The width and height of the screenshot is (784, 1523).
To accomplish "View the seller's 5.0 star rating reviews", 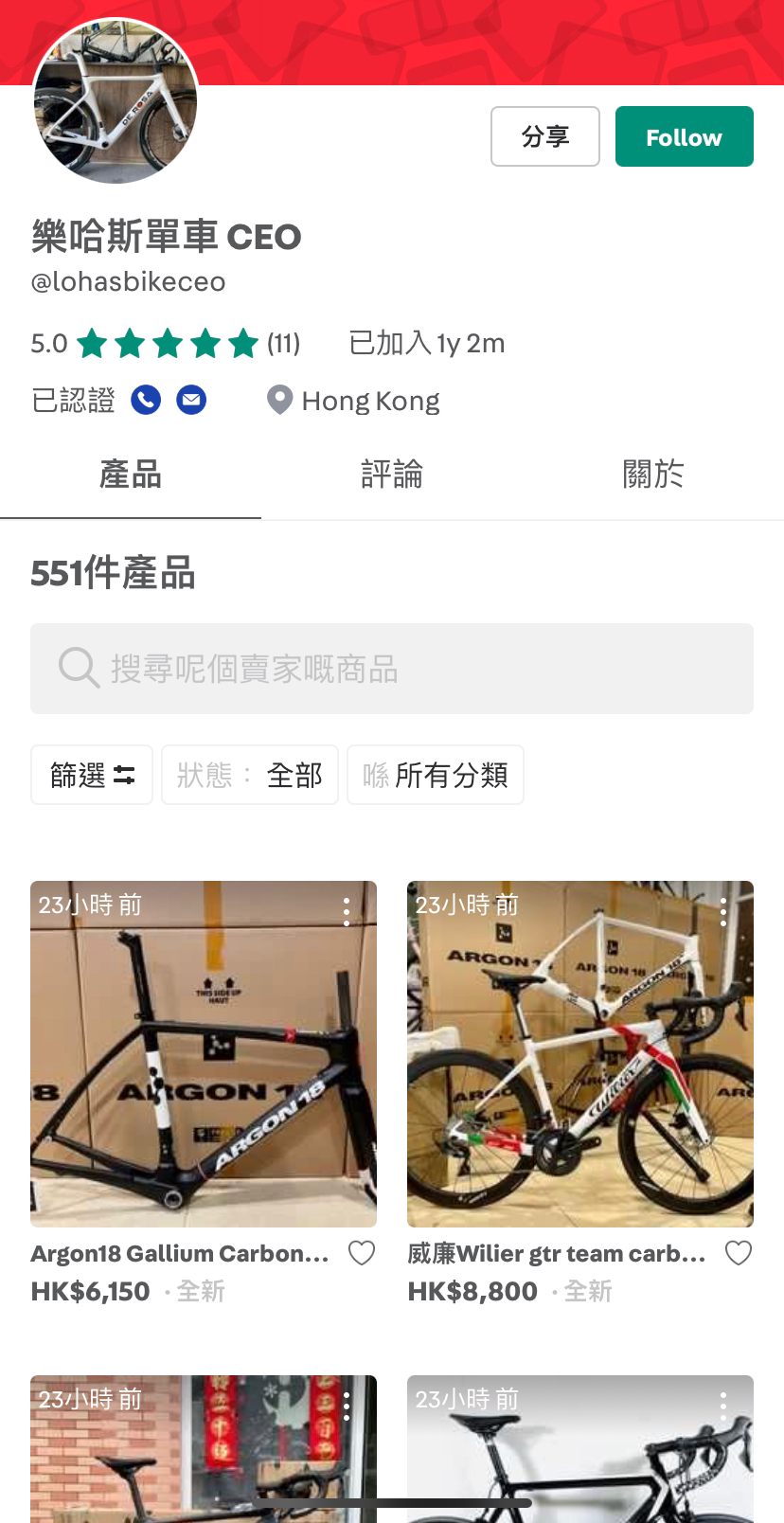I will coord(166,343).
